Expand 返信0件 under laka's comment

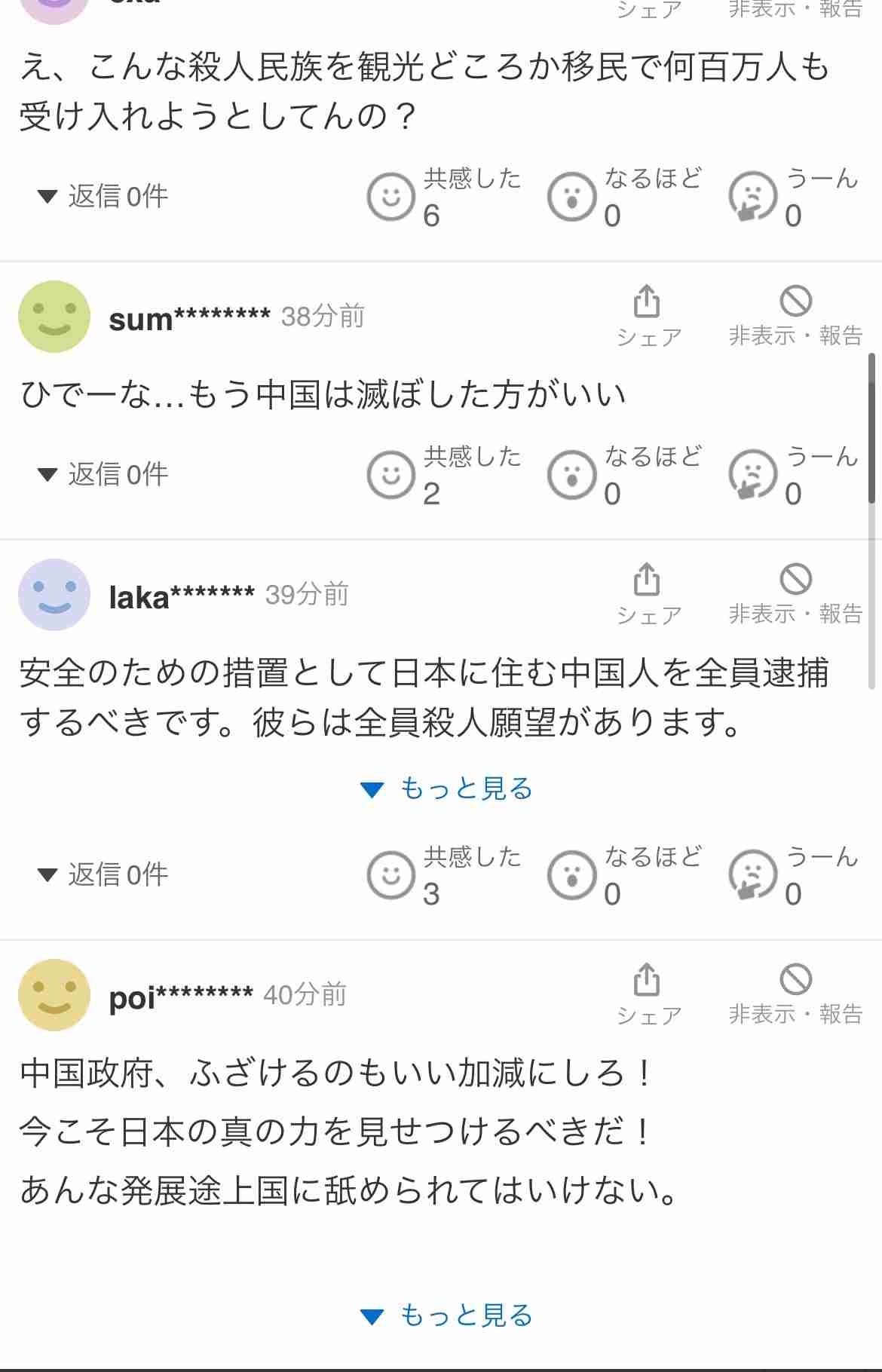(x=104, y=874)
